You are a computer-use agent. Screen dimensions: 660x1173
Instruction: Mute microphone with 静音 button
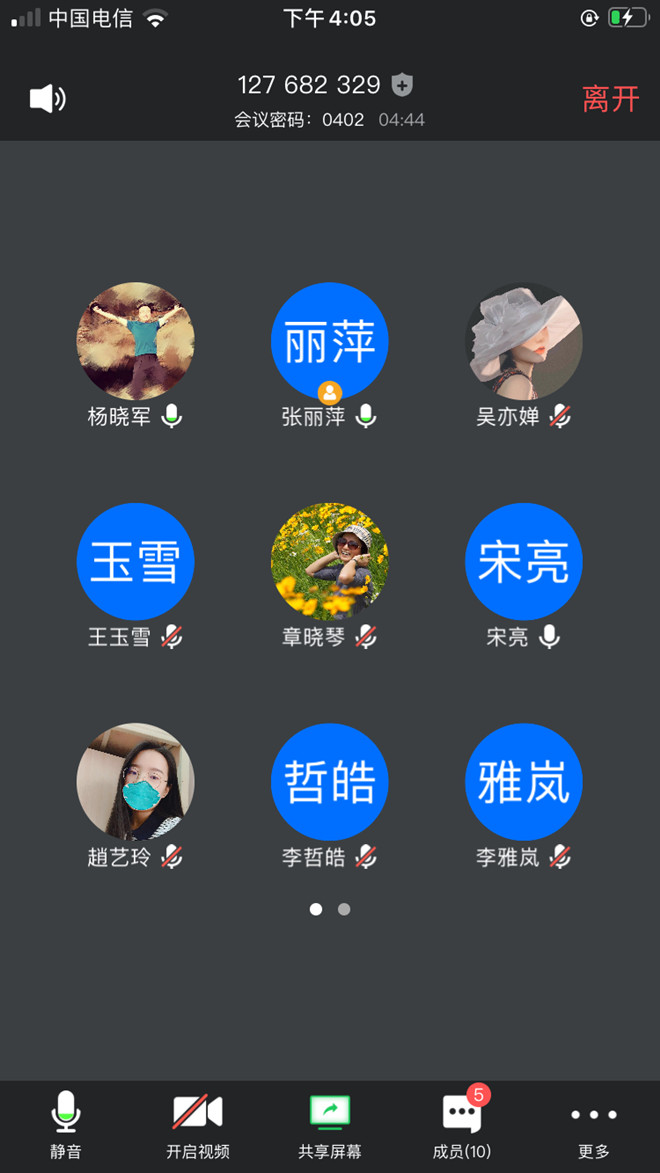pyautogui.click(x=66, y=1124)
